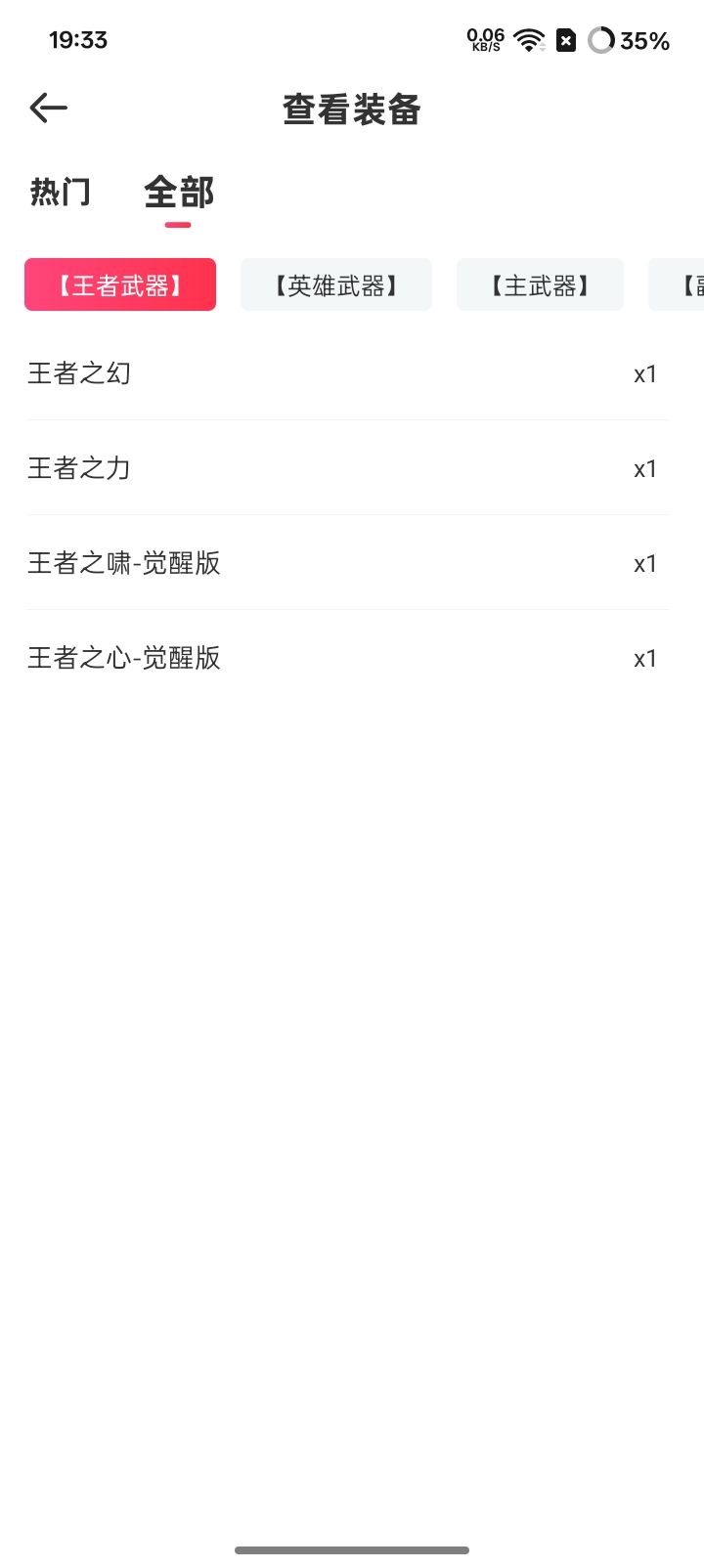Screen dimensions: 704x1568
Task: Tap the 【王者武器】 filter chip
Action: pos(120,284)
